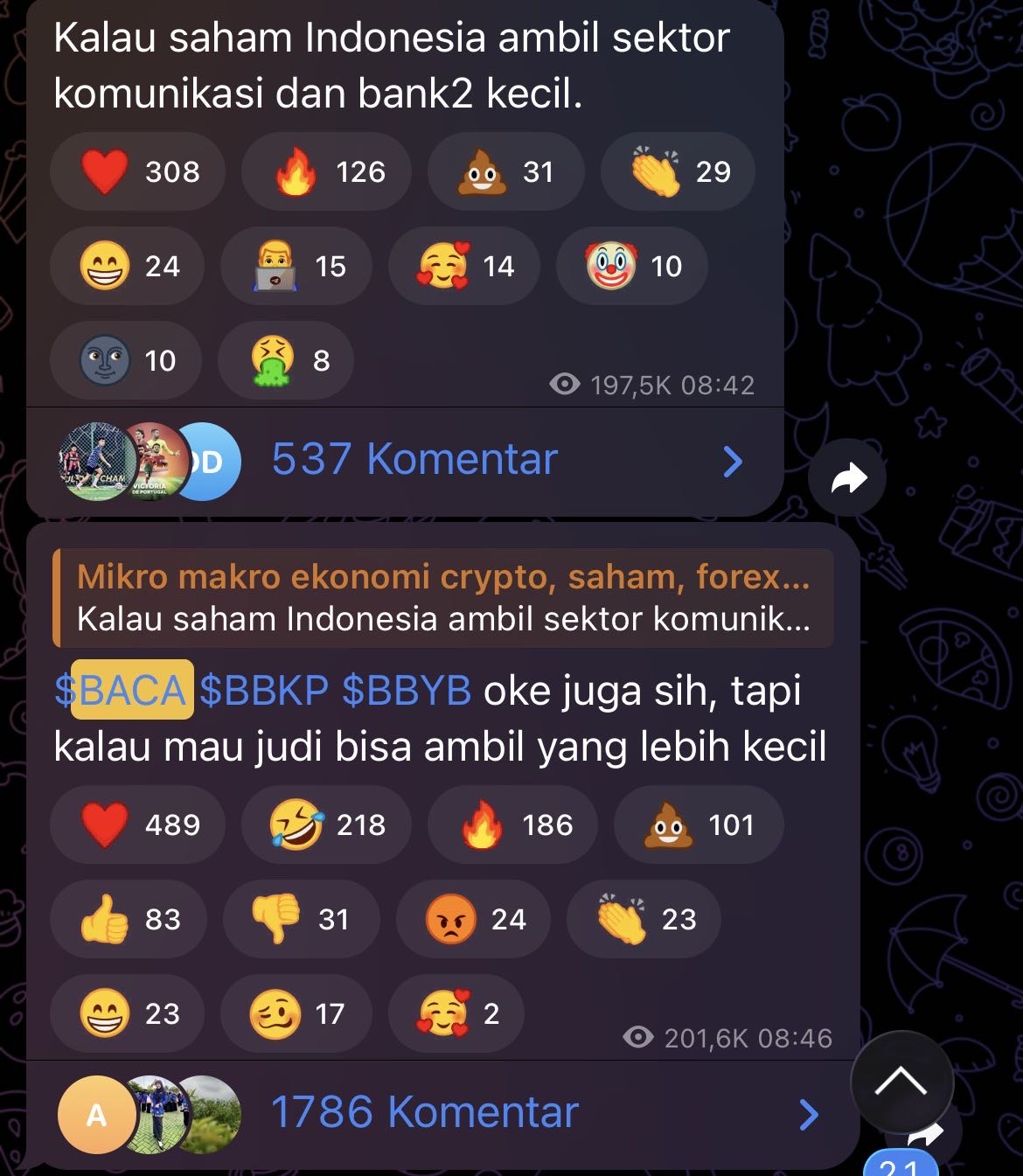The width and height of the screenshot is (1023, 1176).
Task: Open the $BACA cashtag link
Action: (x=122, y=691)
